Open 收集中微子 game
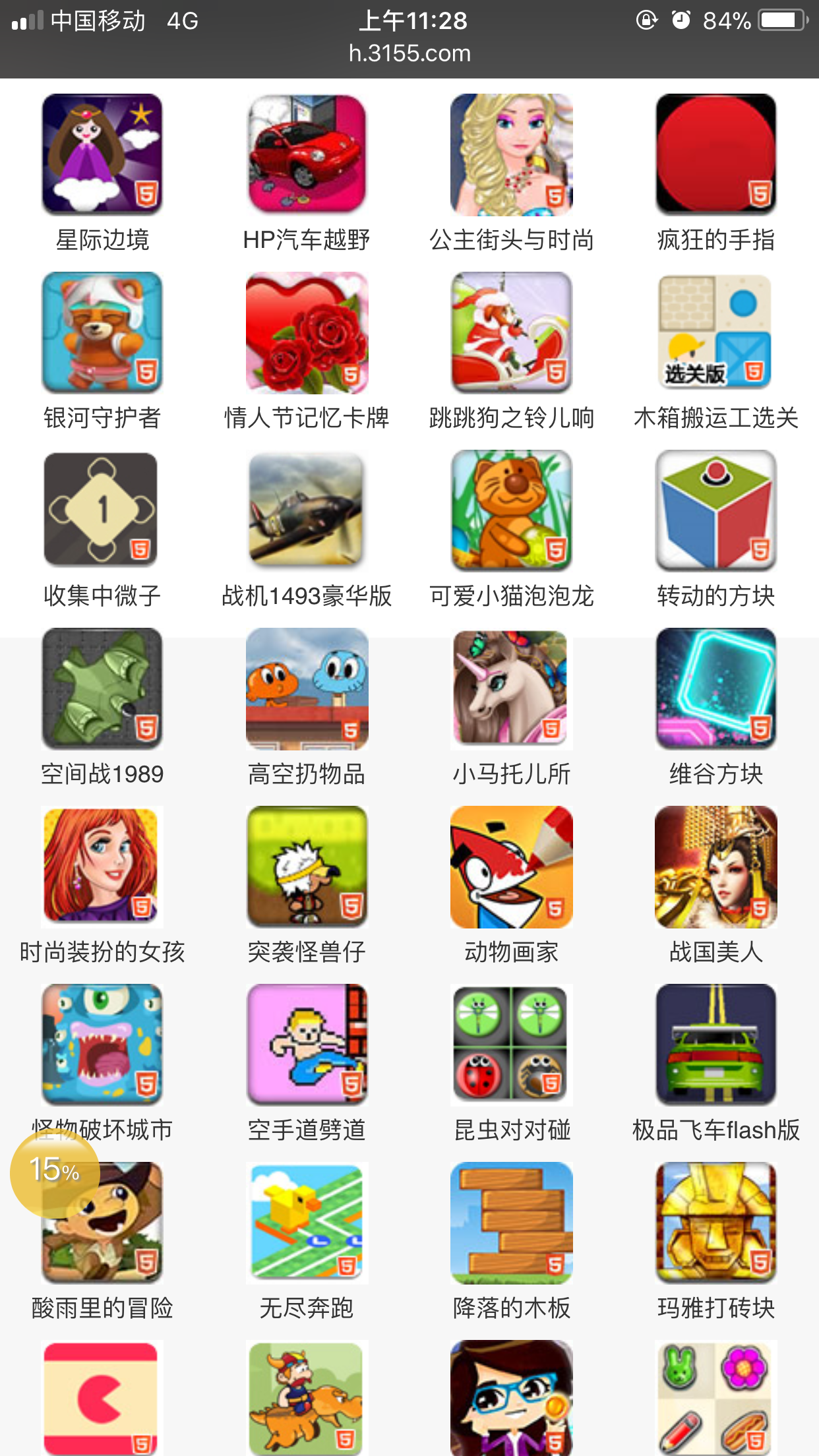Image resolution: width=819 pixels, height=1456 pixels. (102, 510)
